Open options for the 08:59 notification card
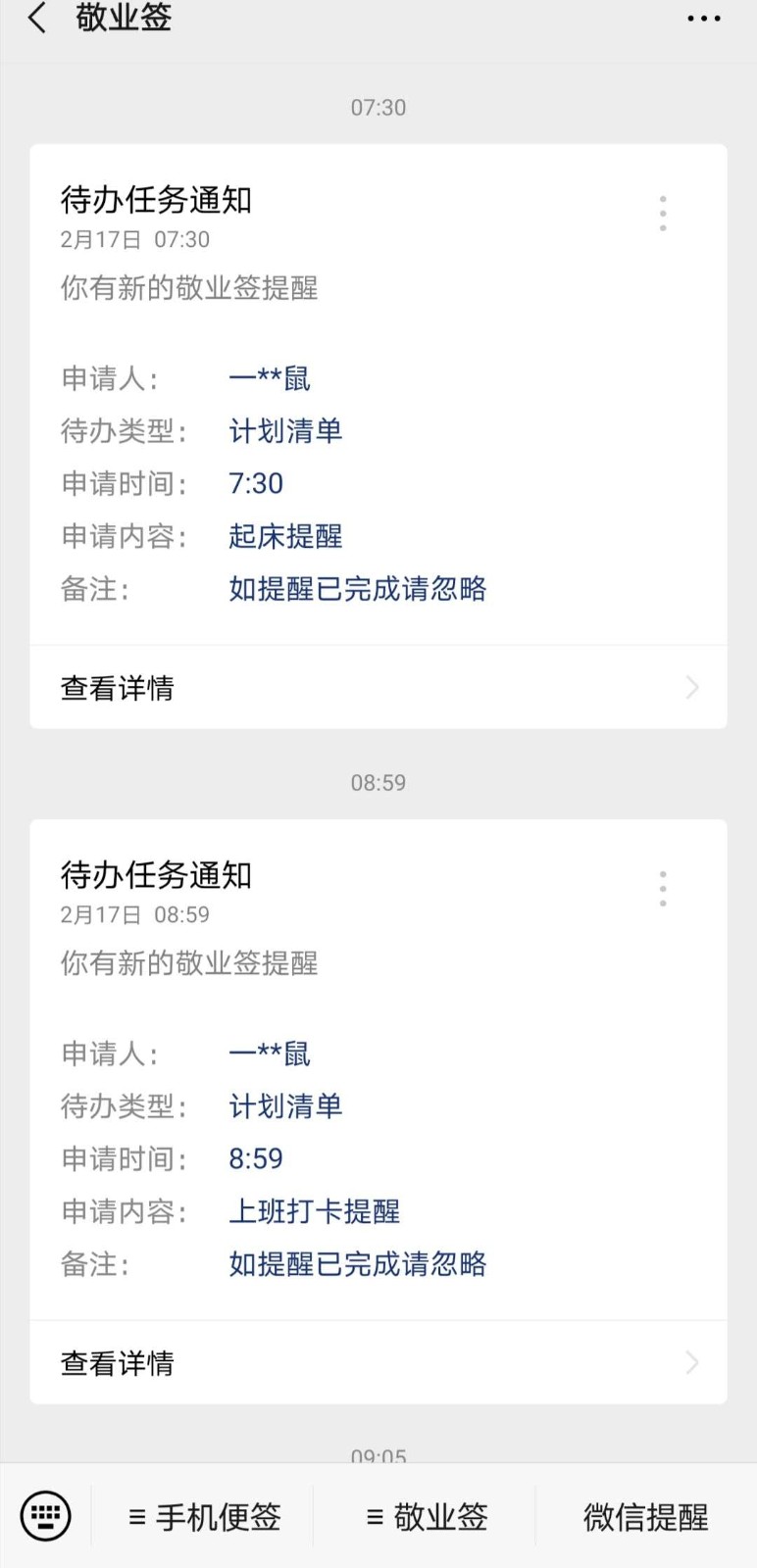 (663, 888)
